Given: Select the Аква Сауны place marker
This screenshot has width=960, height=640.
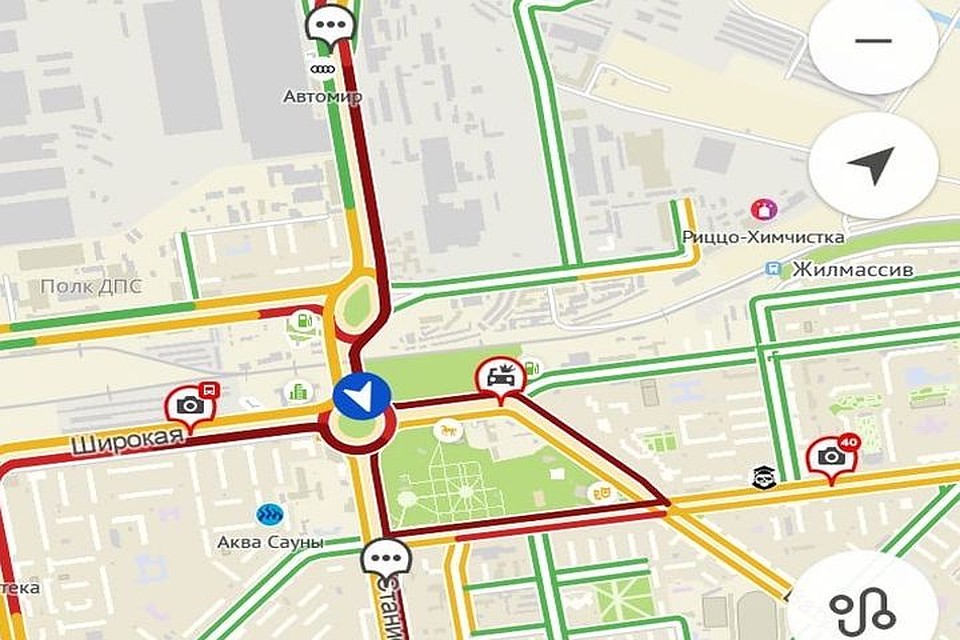Looking at the screenshot, I should 269,515.
